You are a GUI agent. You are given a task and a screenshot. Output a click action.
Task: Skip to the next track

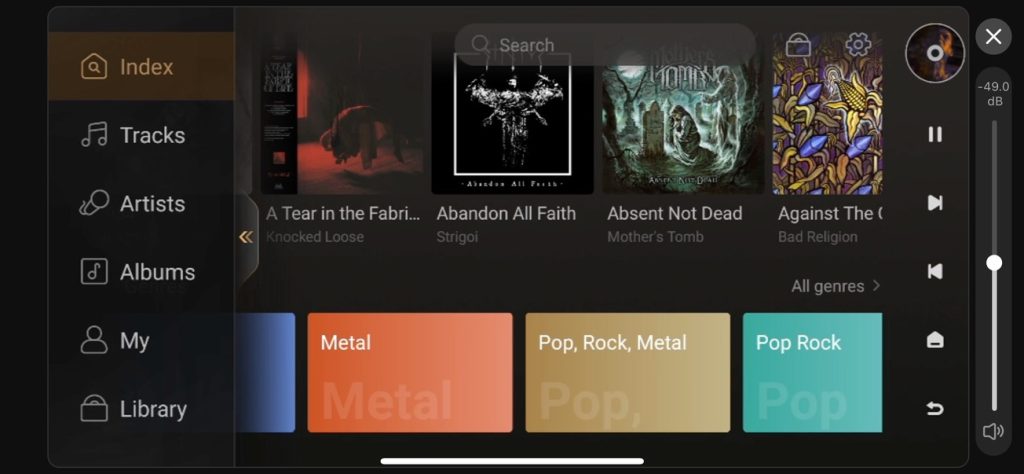pyautogui.click(x=935, y=203)
